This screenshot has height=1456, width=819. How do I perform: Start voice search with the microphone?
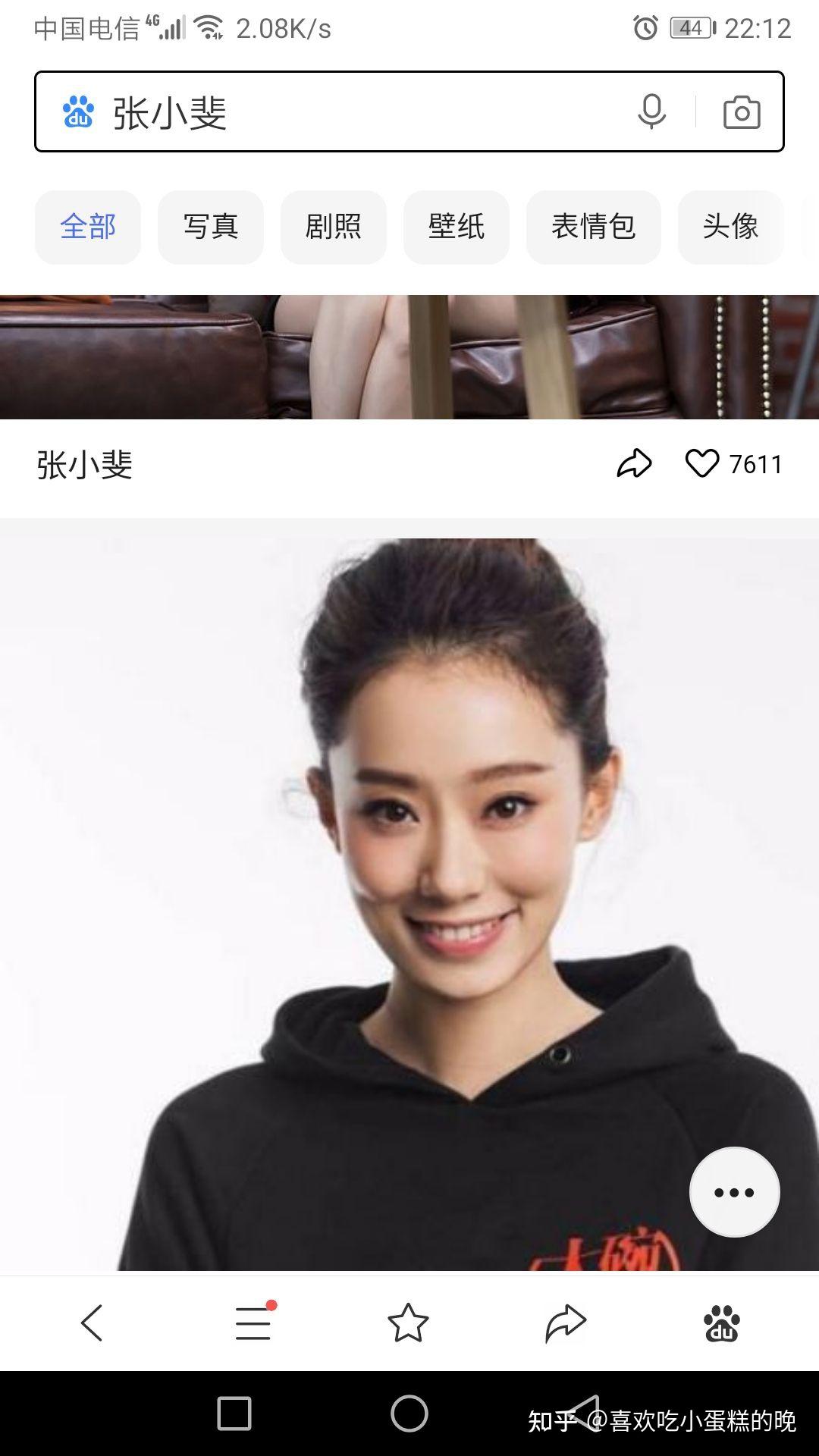pyautogui.click(x=651, y=112)
